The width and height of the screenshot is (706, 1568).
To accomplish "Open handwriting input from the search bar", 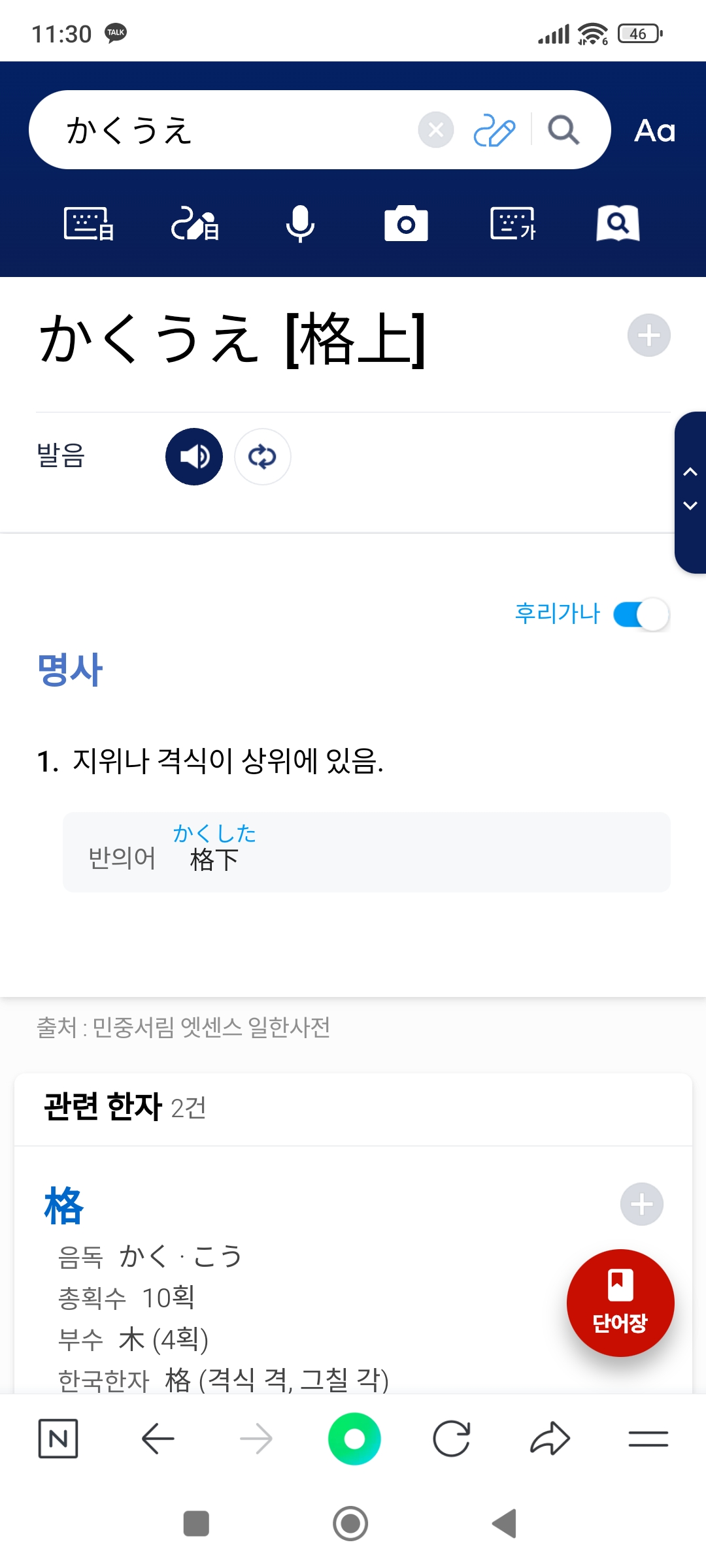I will coord(494,130).
